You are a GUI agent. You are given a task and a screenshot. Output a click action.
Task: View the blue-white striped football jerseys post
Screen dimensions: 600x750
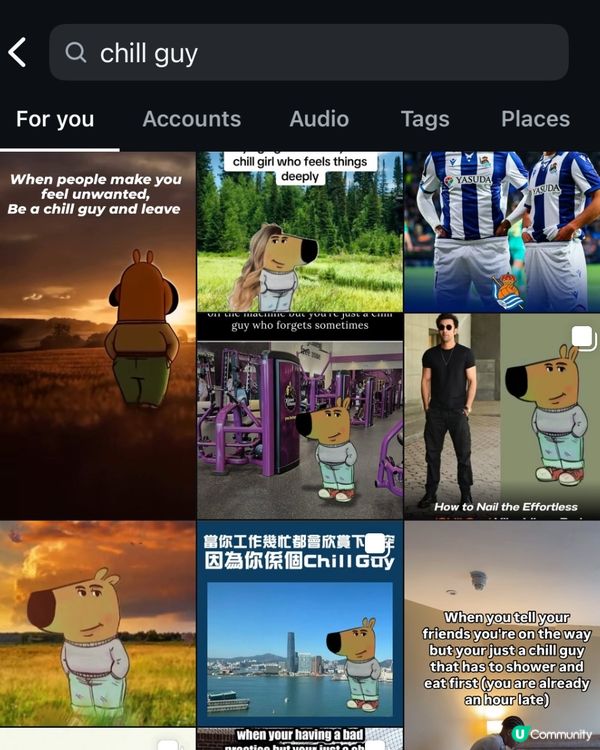[502, 232]
